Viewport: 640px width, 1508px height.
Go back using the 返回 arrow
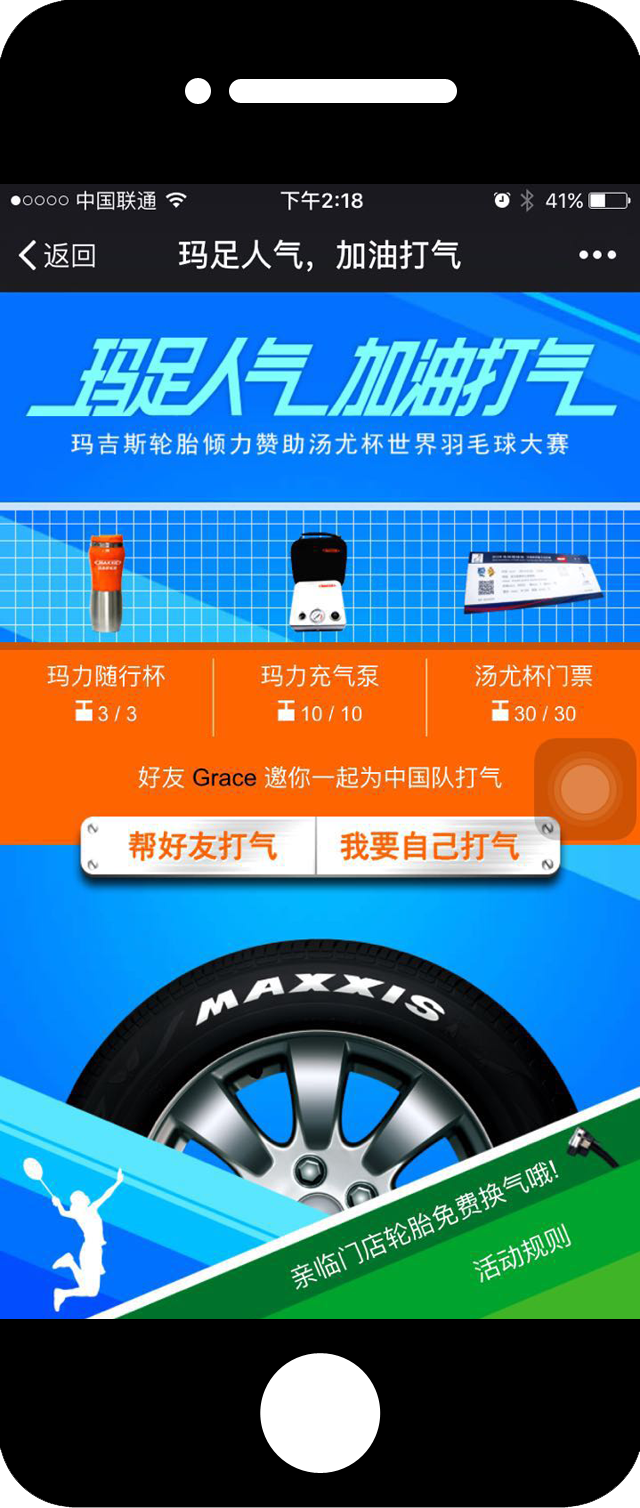click(x=56, y=255)
